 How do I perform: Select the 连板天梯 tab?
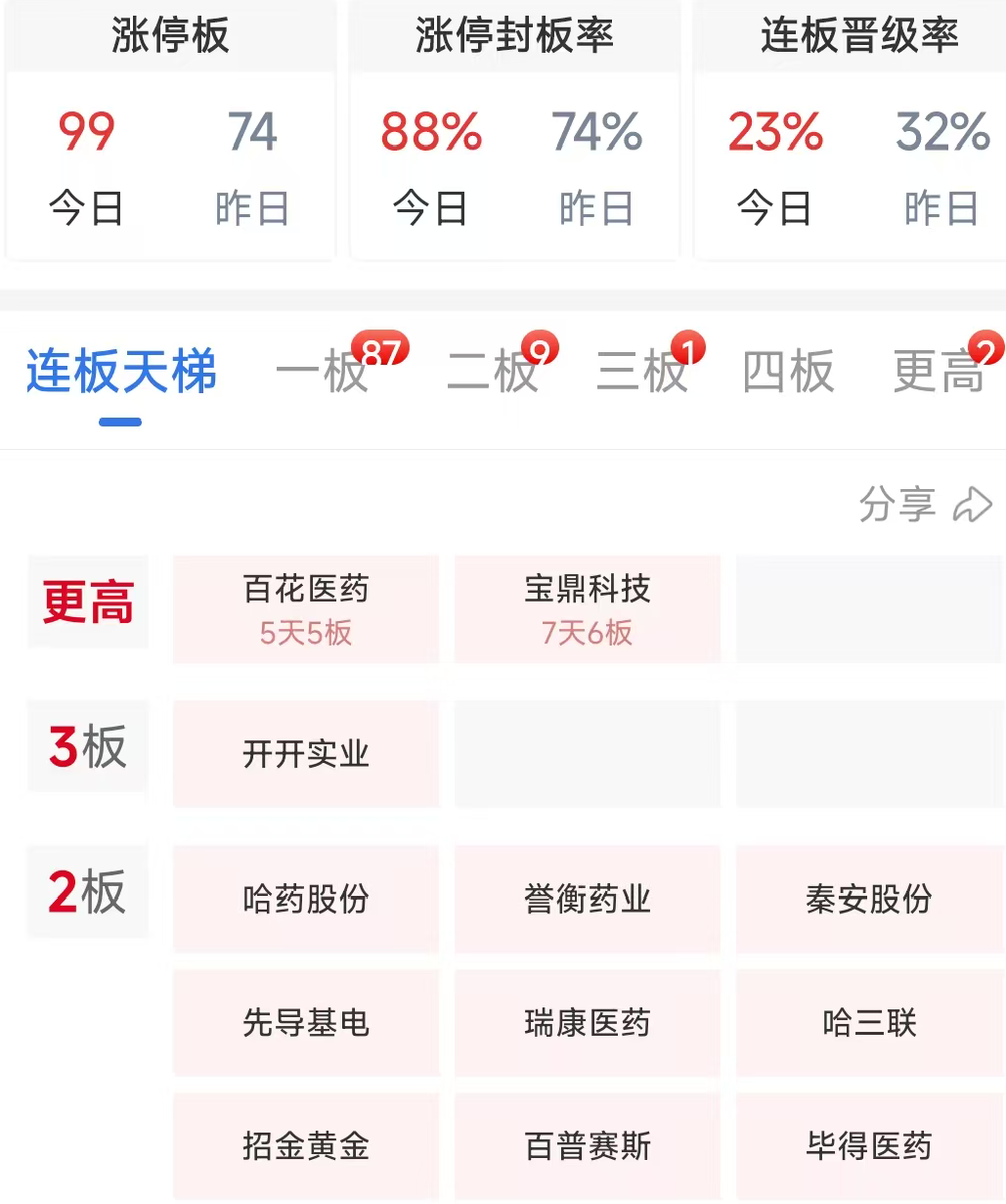[121, 373]
